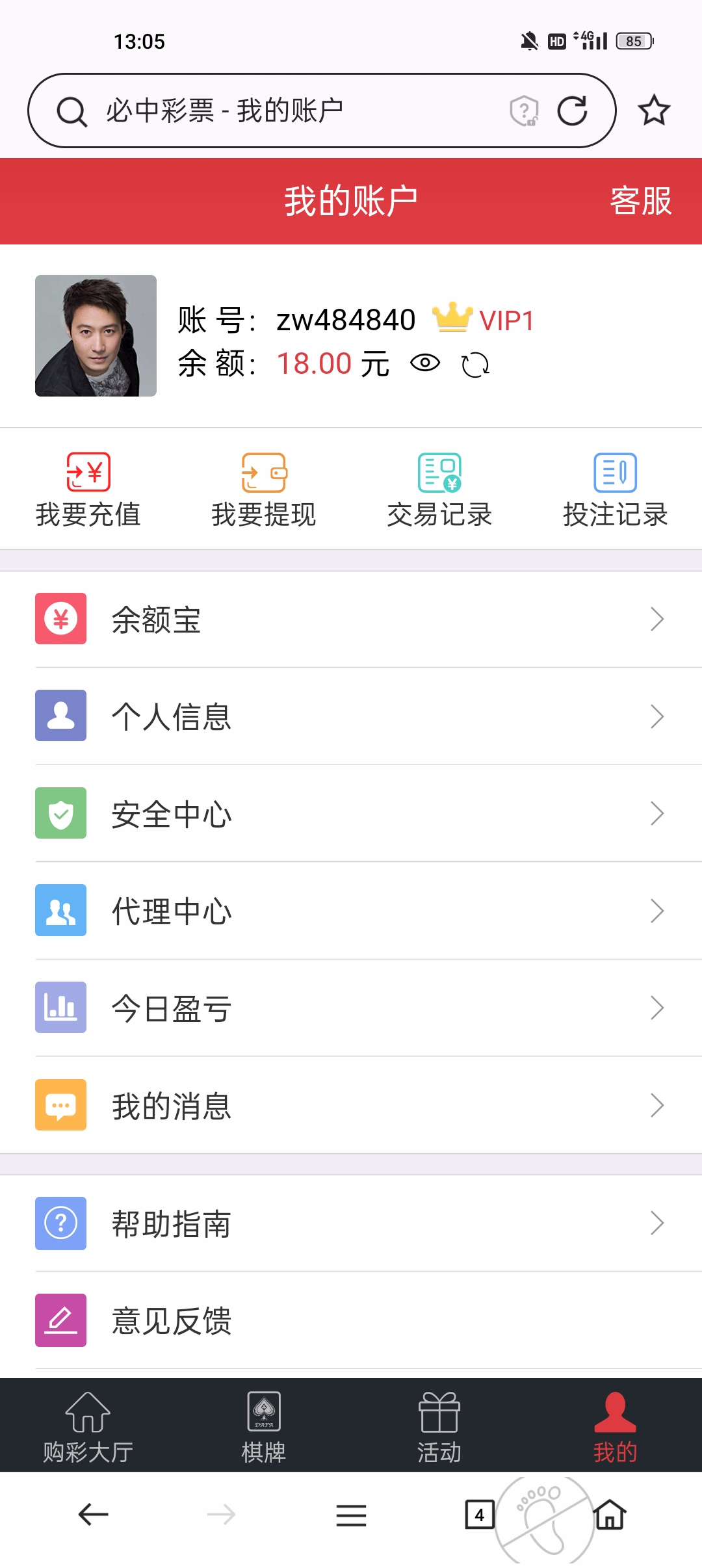702x1568 pixels.
Task: Check 今日盈亏 profit and loss
Action: (351, 1008)
